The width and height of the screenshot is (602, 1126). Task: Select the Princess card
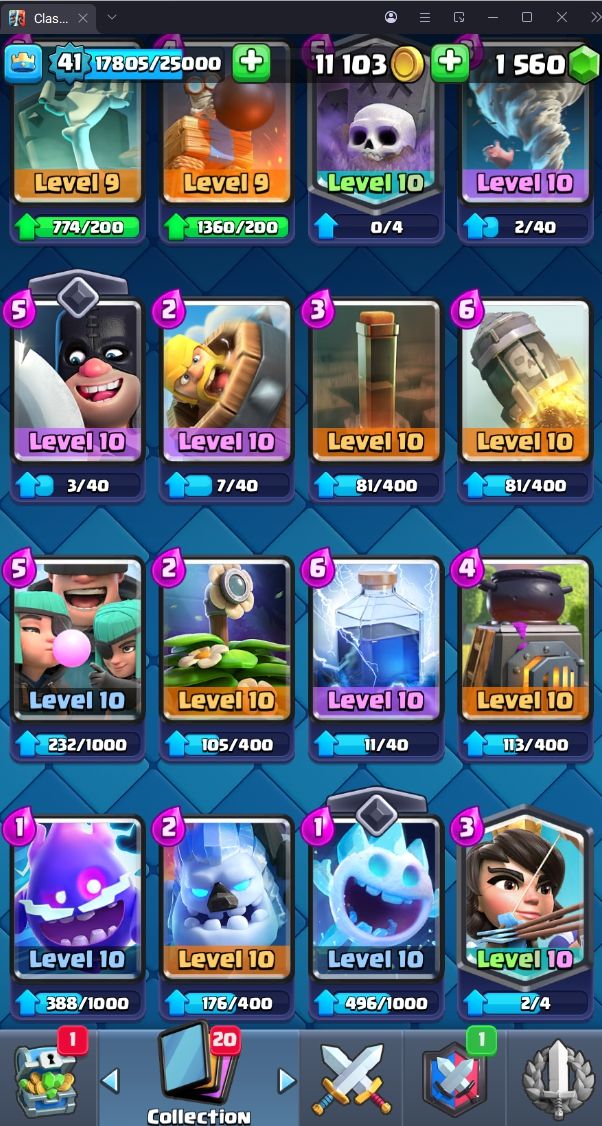(524, 902)
